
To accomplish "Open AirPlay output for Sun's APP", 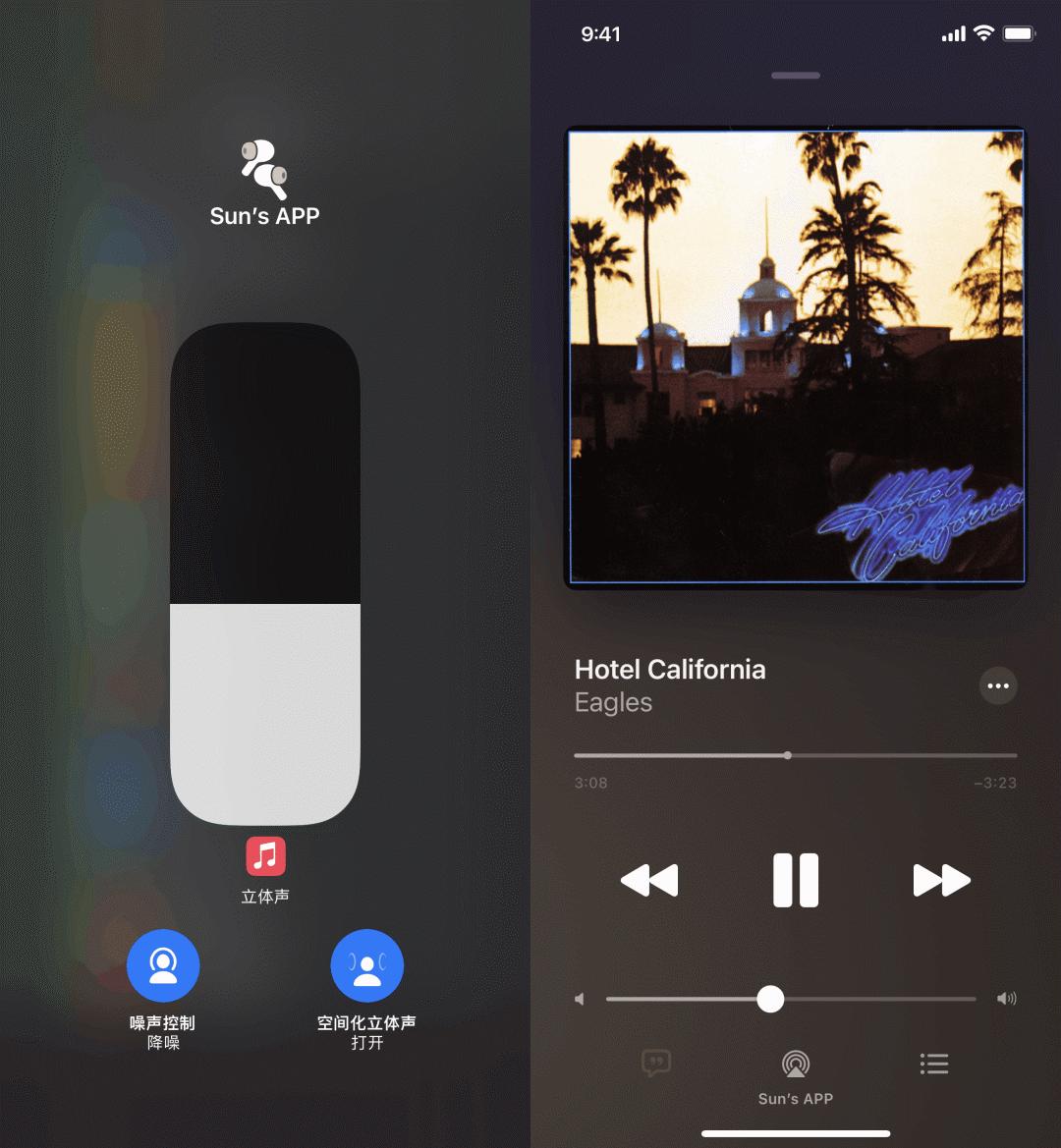I will click(x=796, y=1065).
